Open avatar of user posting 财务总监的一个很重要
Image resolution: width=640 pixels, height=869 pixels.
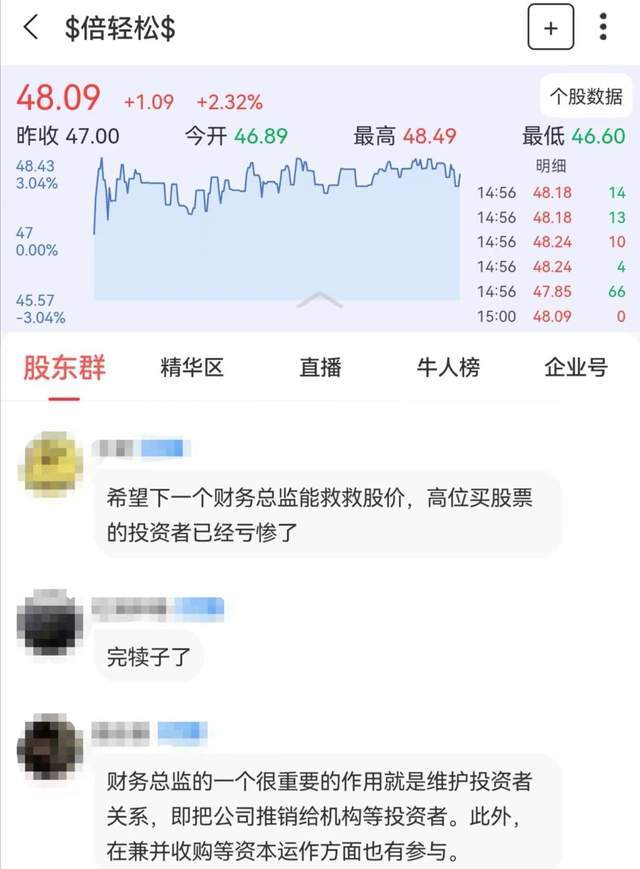[x=50, y=746]
